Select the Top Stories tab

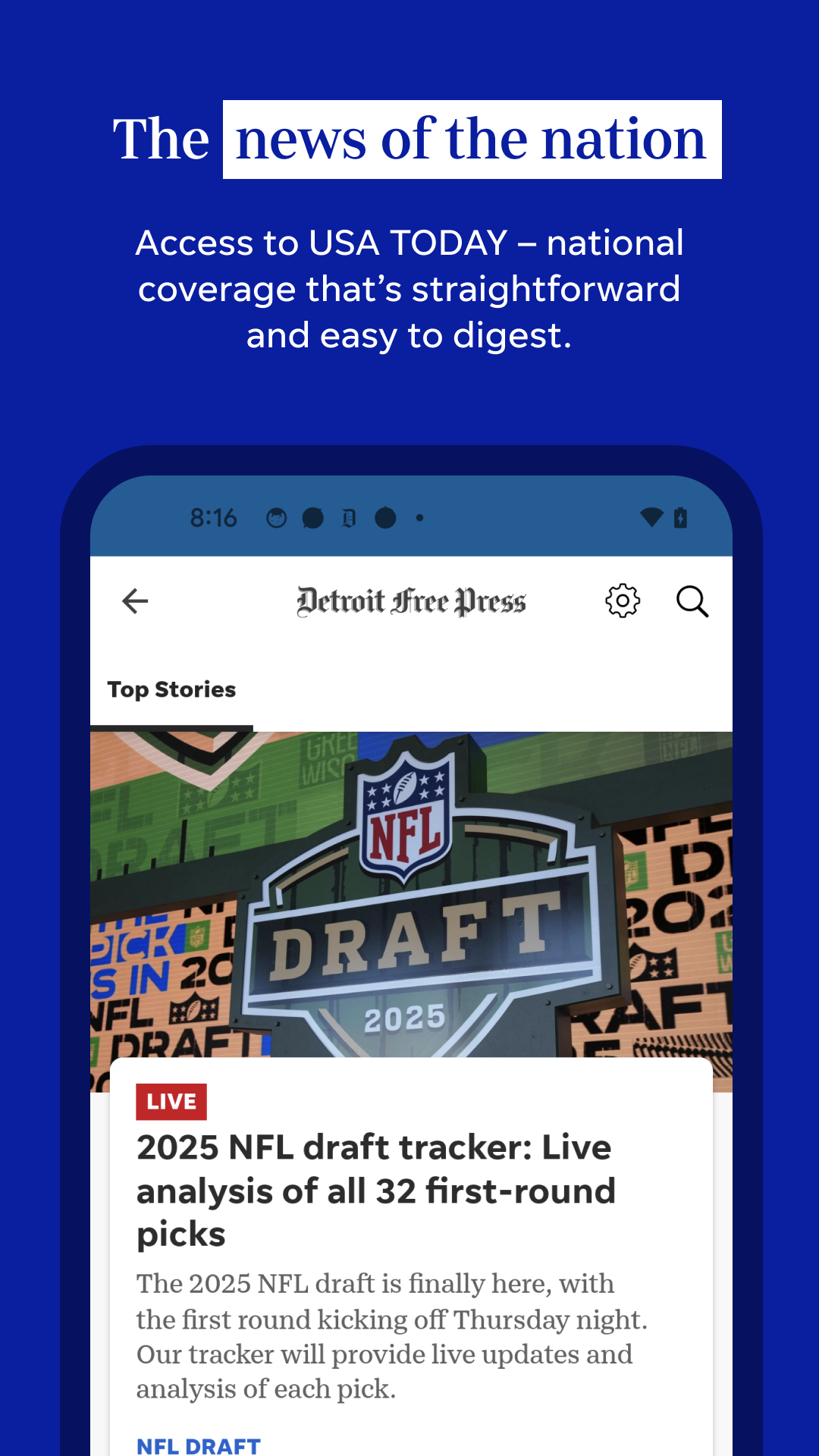pyautogui.click(x=172, y=689)
